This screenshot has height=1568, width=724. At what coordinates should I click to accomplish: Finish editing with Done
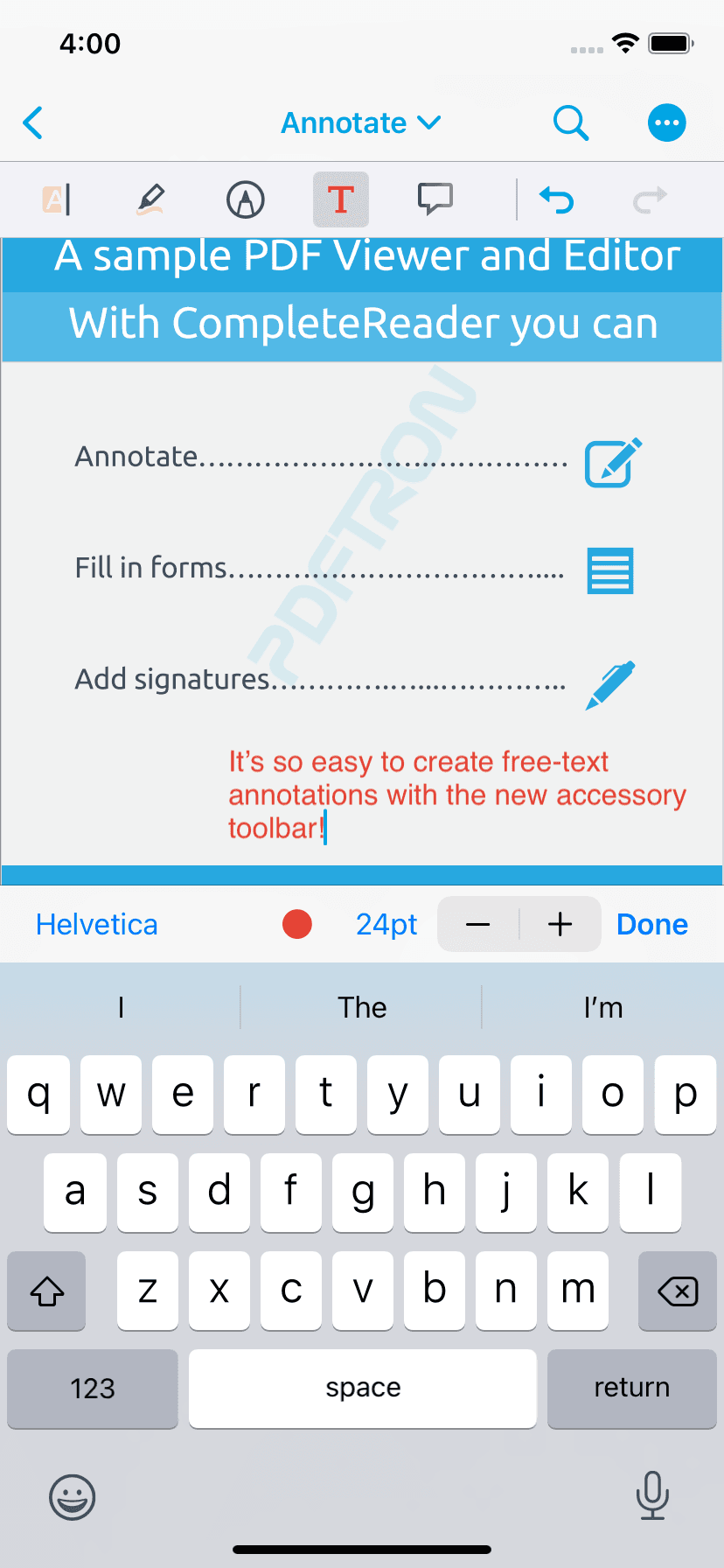pyautogui.click(x=651, y=924)
